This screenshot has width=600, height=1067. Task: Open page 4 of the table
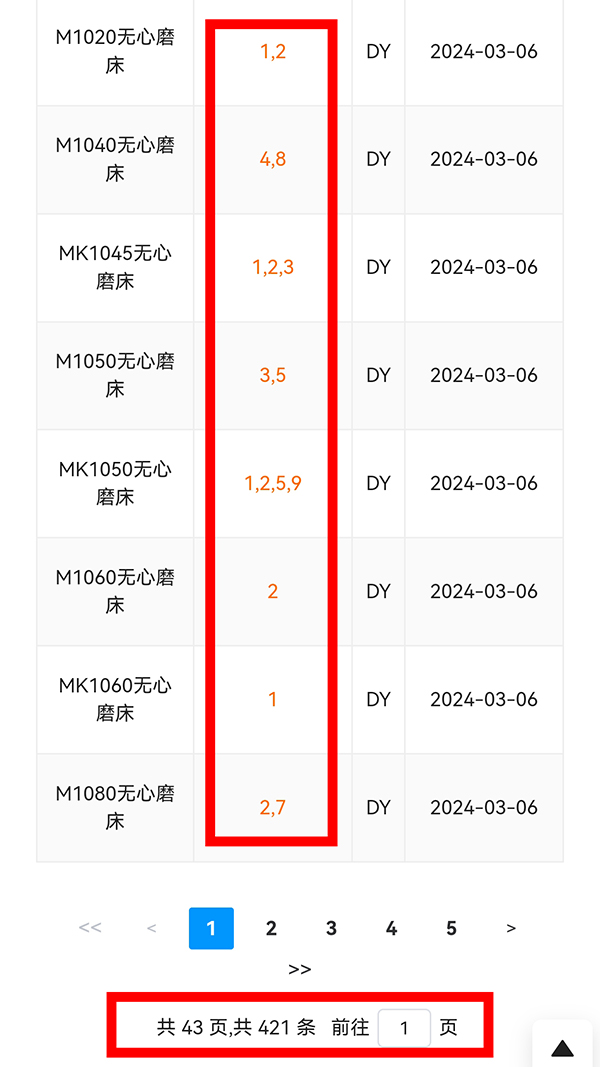pos(391,928)
